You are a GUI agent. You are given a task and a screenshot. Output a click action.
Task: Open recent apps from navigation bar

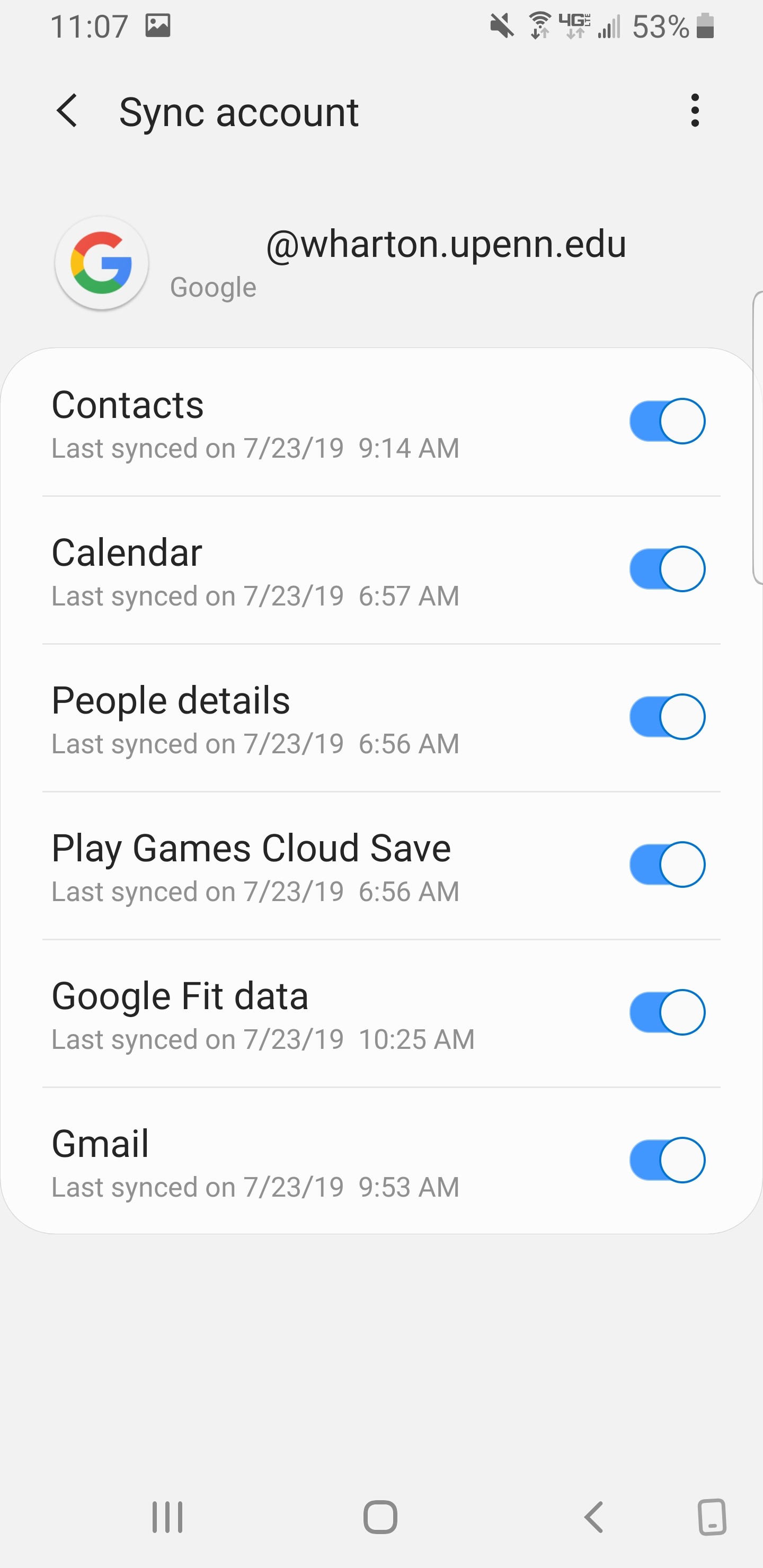[167, 1517]
